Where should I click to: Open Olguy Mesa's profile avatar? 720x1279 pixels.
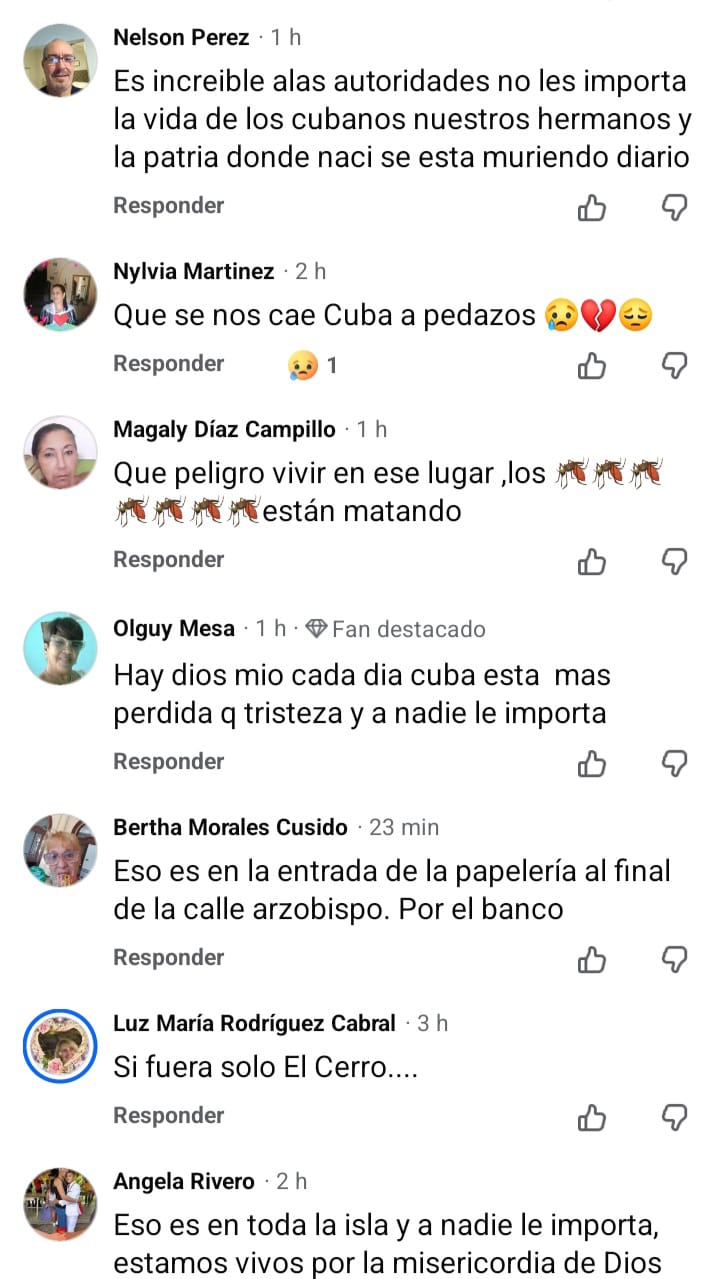coord(60,648)
